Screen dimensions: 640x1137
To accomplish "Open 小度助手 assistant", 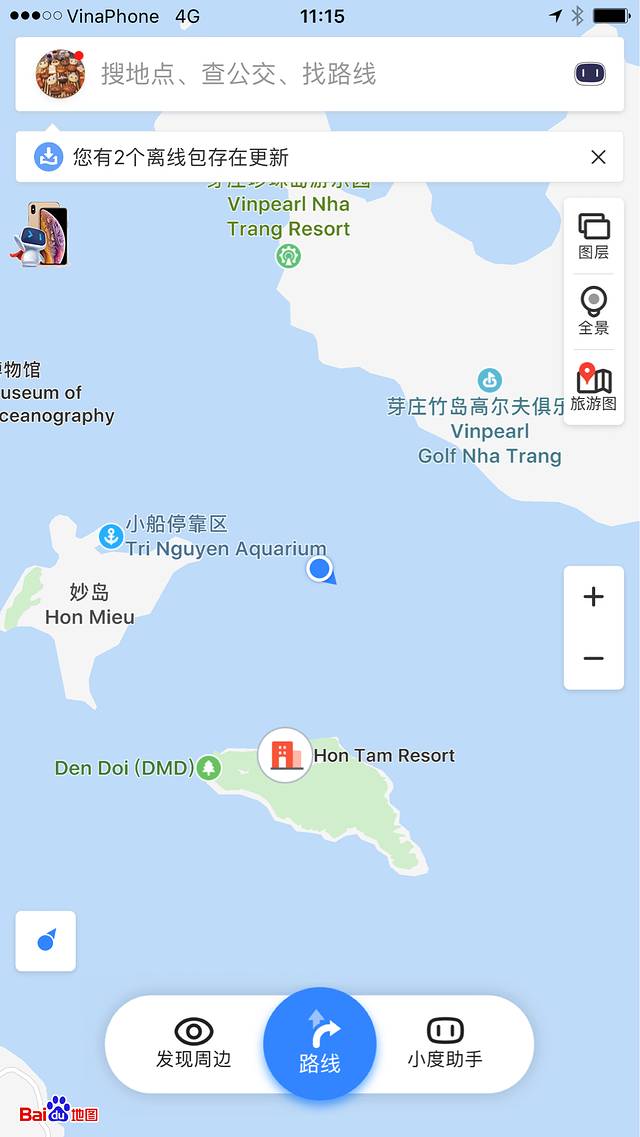I will point(445,1044).
